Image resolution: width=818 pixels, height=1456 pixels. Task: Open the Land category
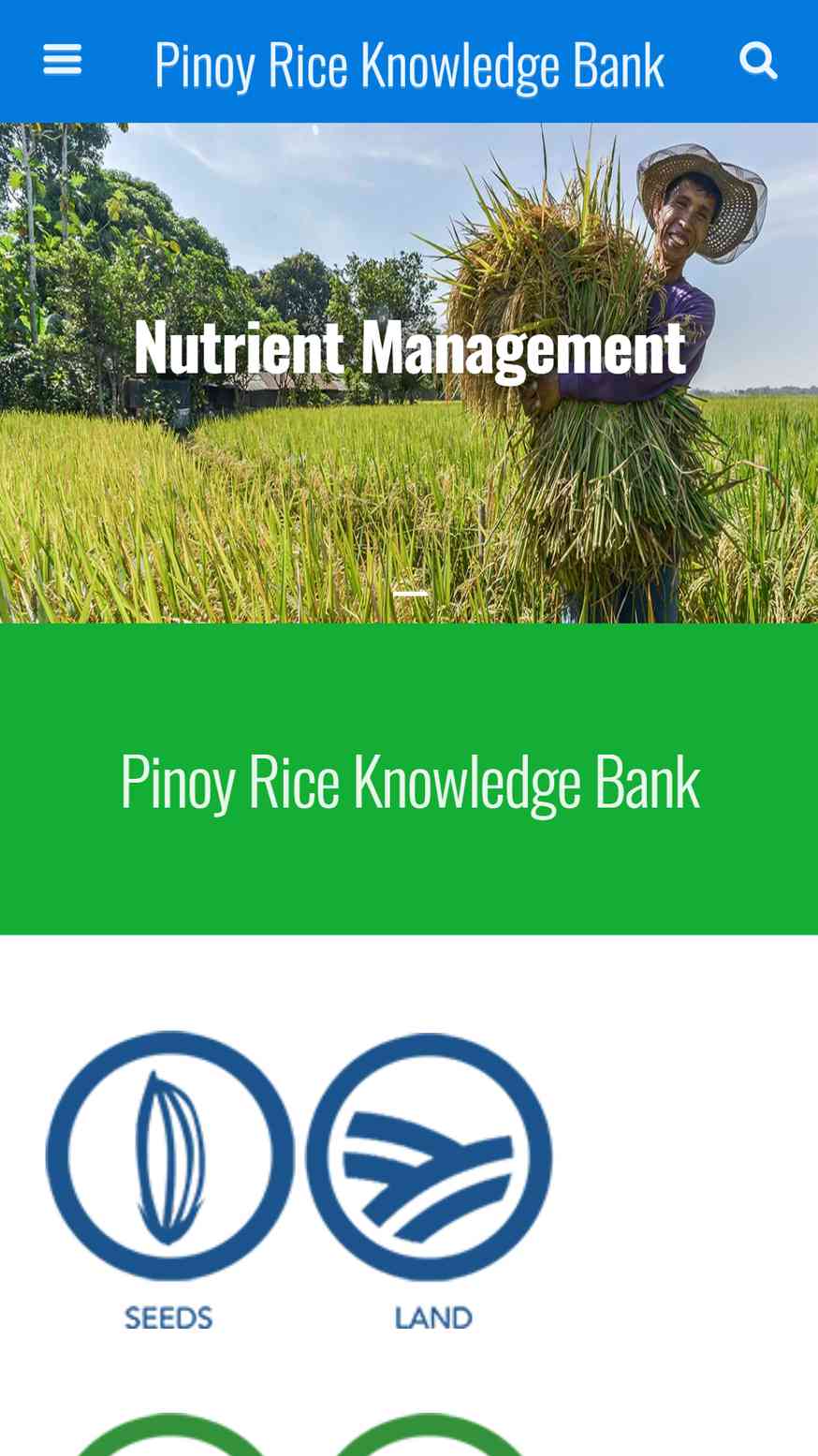point(430,1180)
